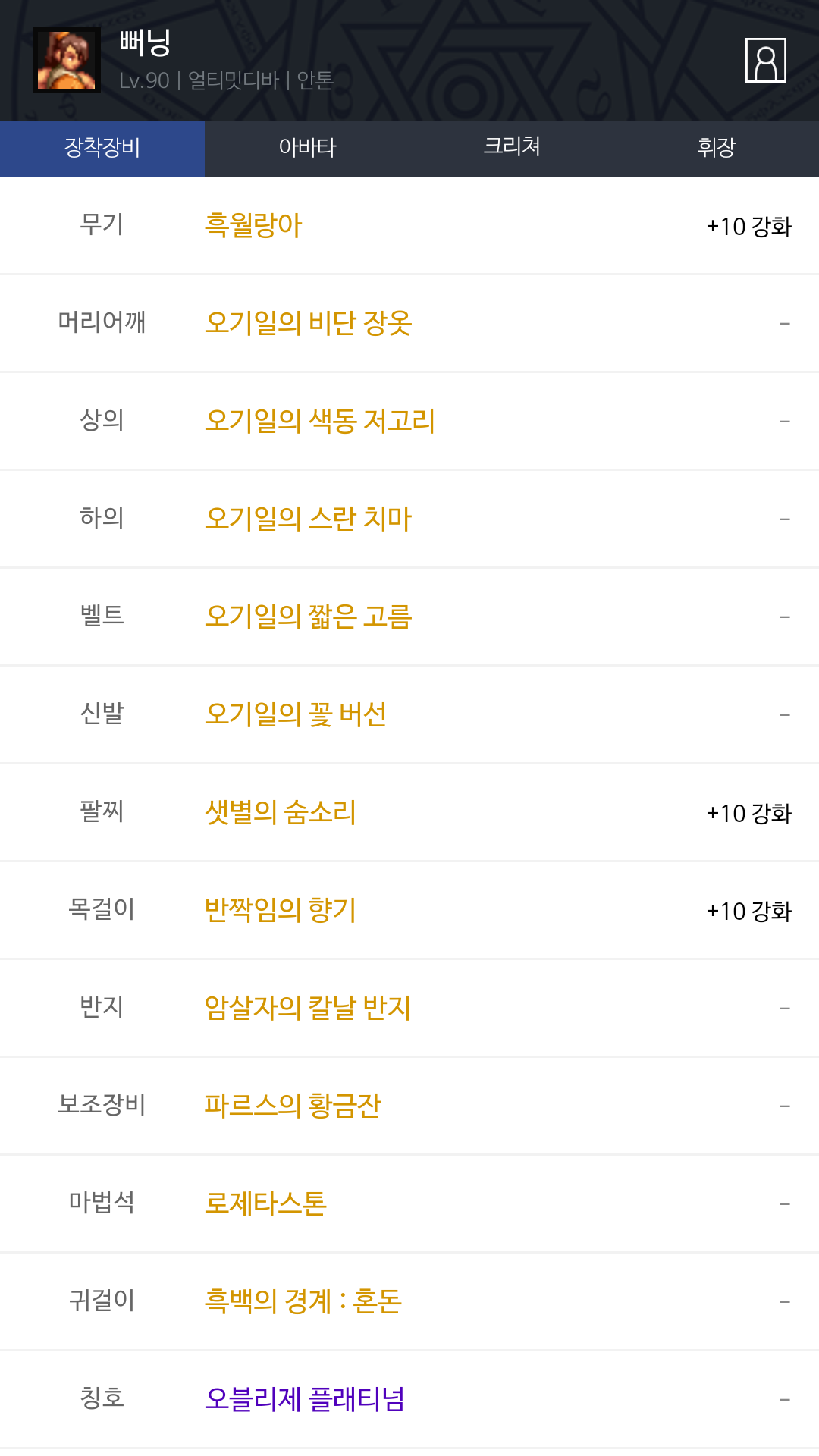819x1456 pixels.
Task: Tap 암살자의 칼날 반지 ring
Action: (308, 1008)
